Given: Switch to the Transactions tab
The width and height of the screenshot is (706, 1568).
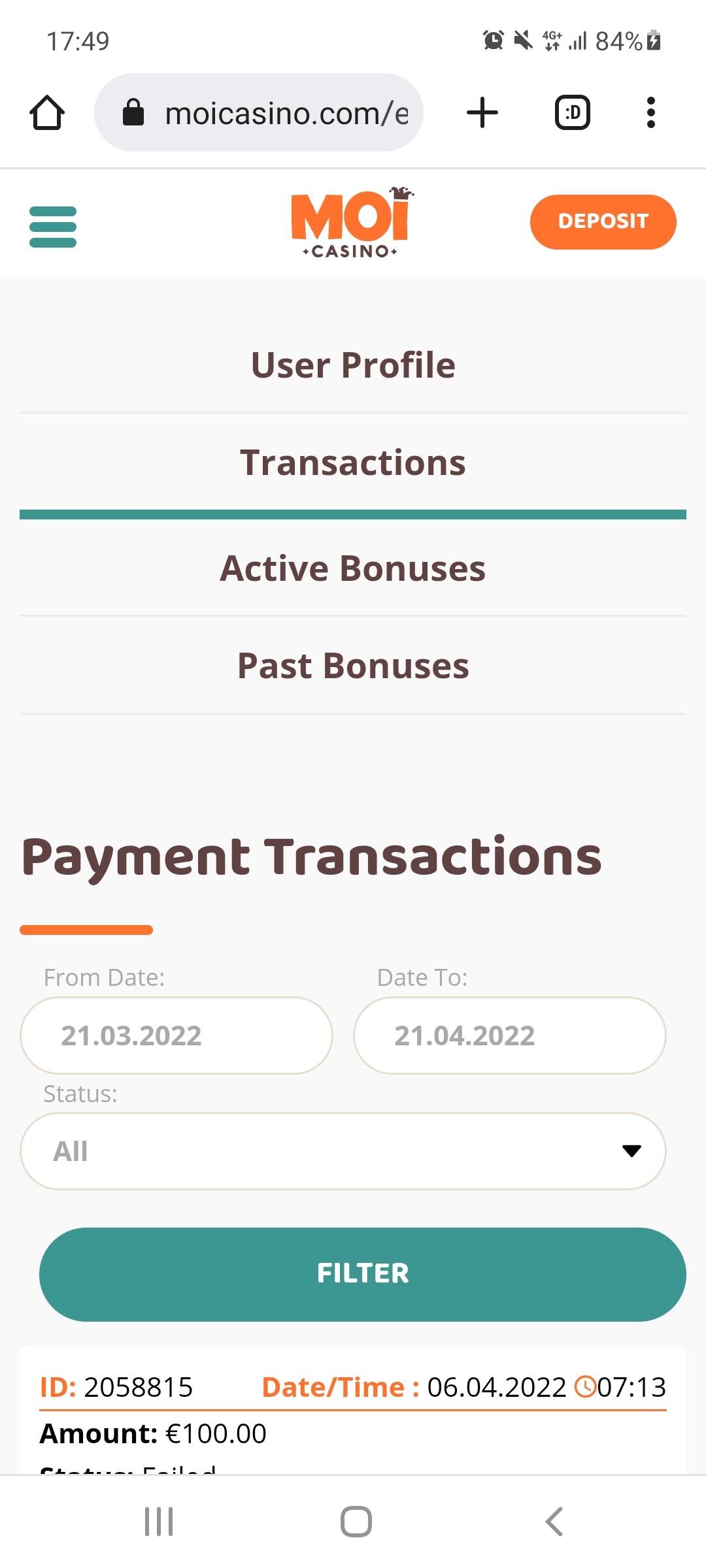Looking at the screenshot, I should (353, 463).
